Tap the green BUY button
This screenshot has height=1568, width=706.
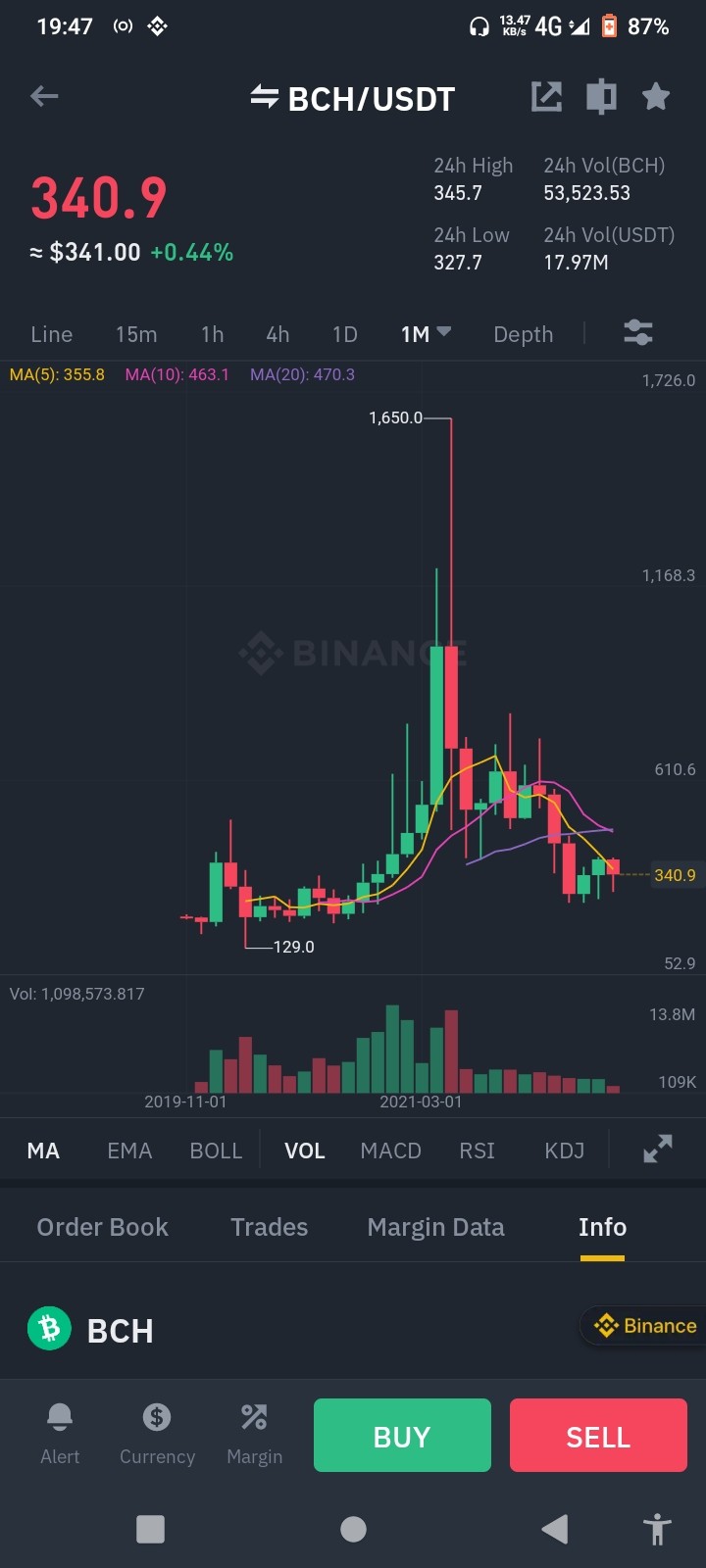(402, 1436)
